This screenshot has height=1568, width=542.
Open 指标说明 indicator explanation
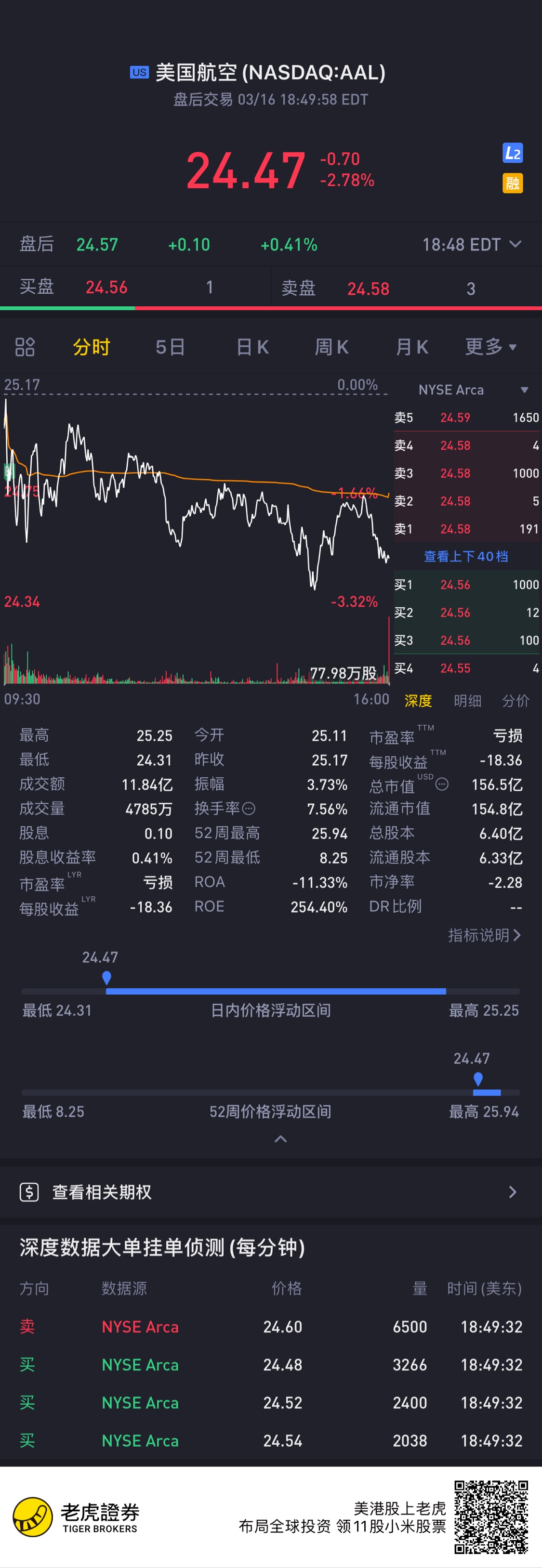[x=485, y=935]
